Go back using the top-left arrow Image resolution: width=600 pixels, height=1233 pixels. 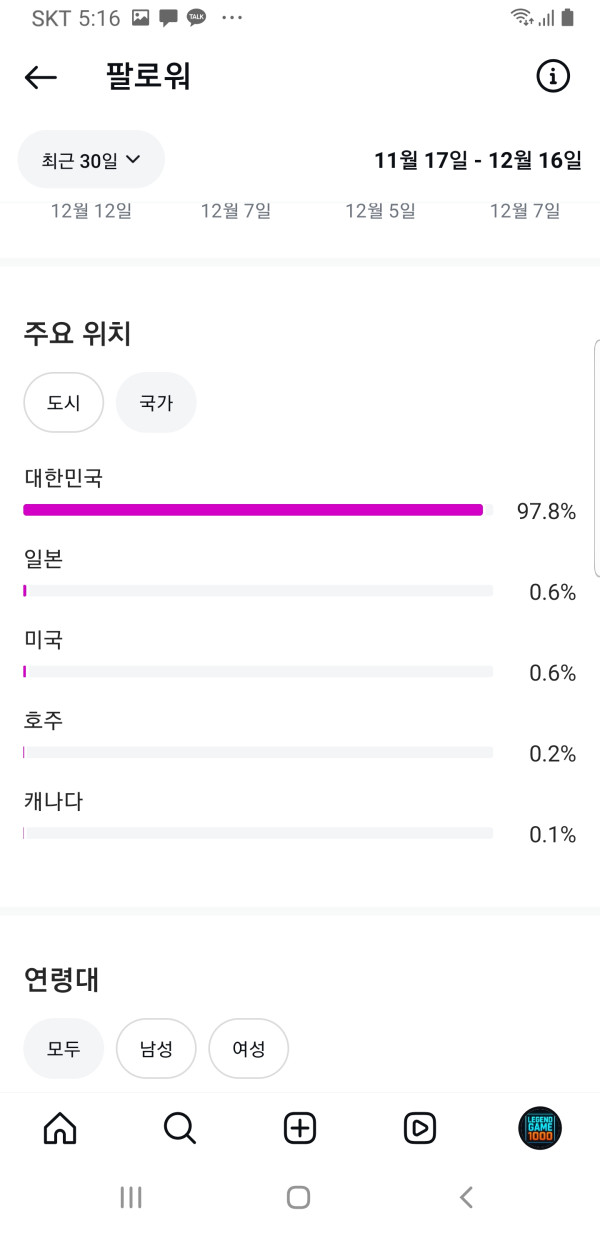(41, 77)
